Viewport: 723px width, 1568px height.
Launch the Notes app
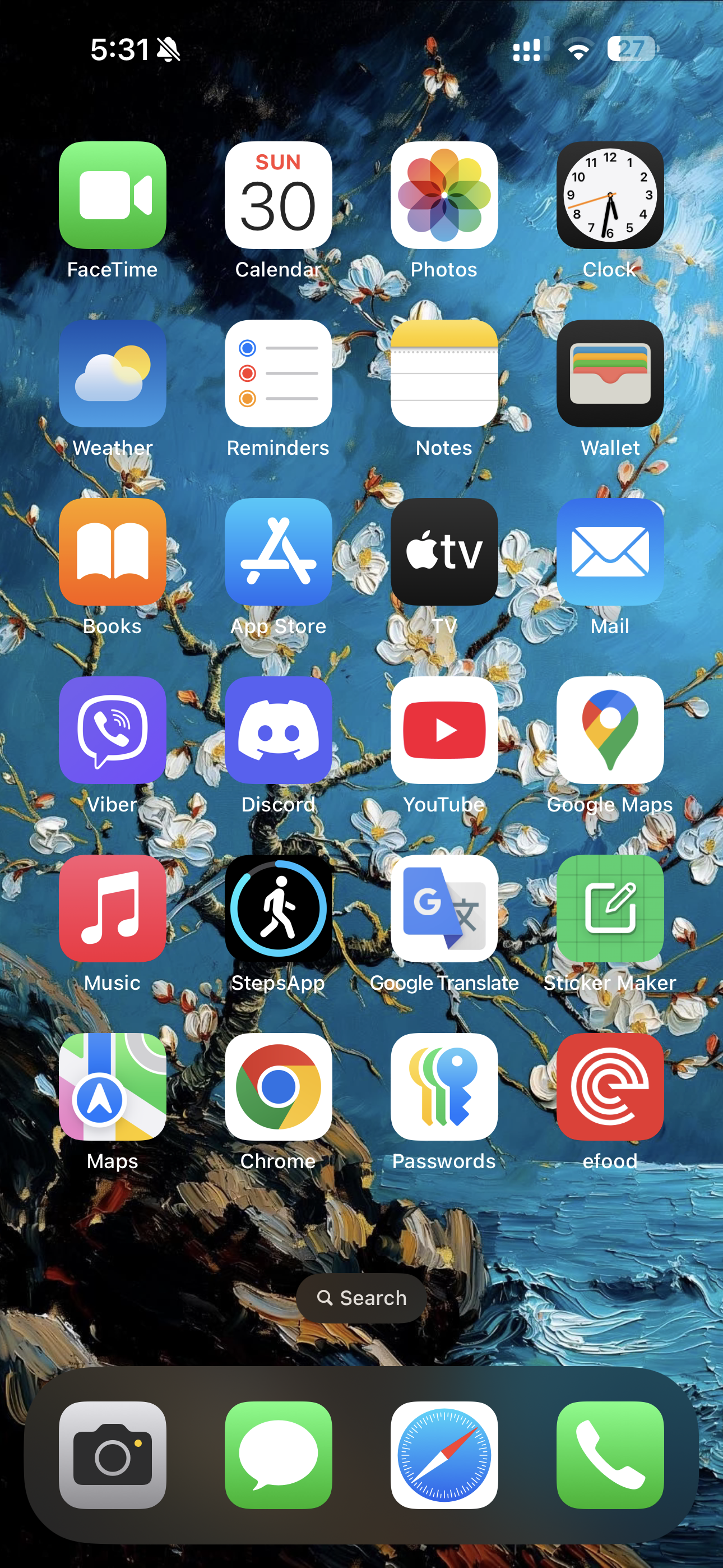click(x=444, y=373)
